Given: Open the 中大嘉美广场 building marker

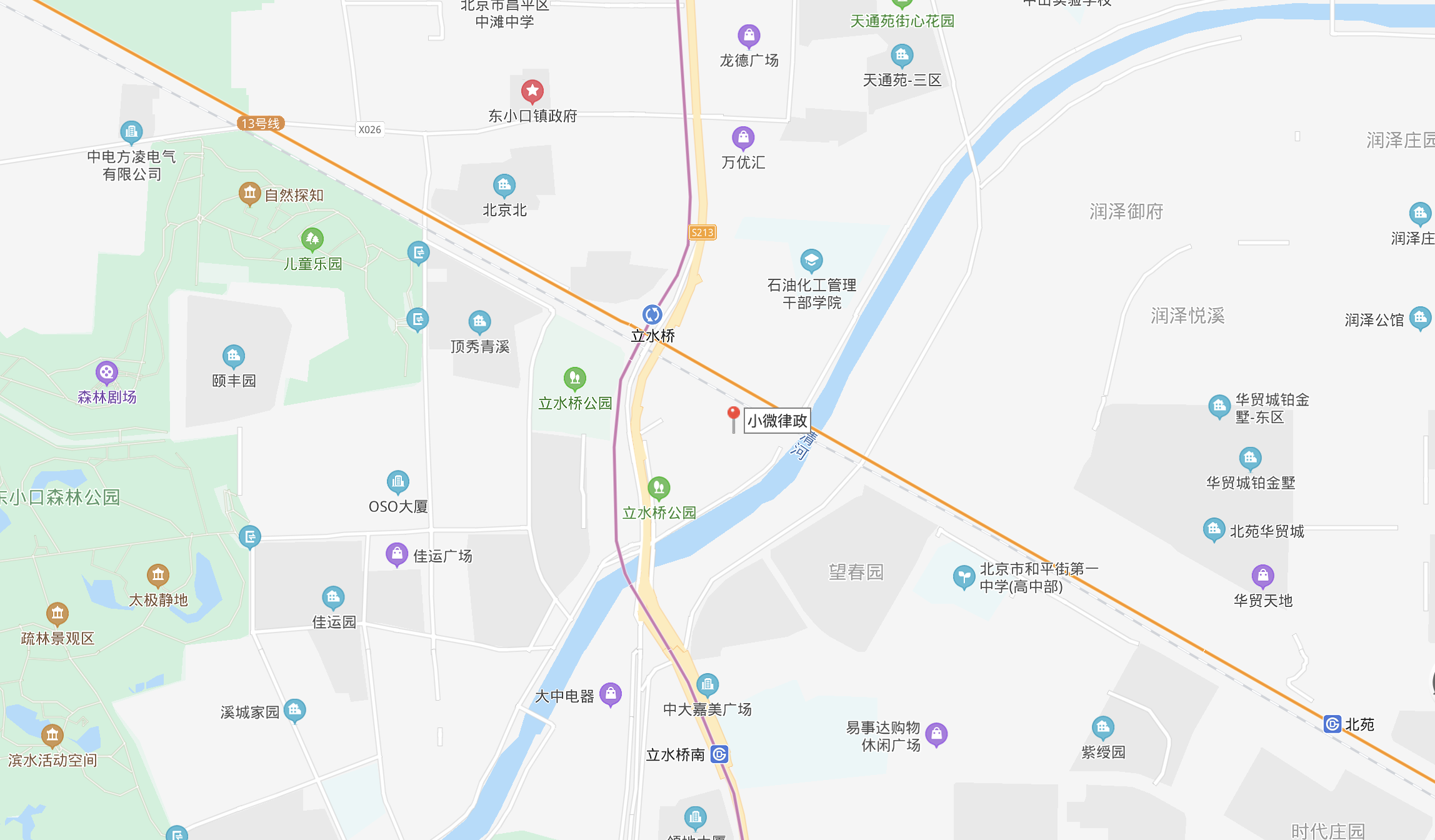Looking at the screenshot, I should [x=707, y=685].
